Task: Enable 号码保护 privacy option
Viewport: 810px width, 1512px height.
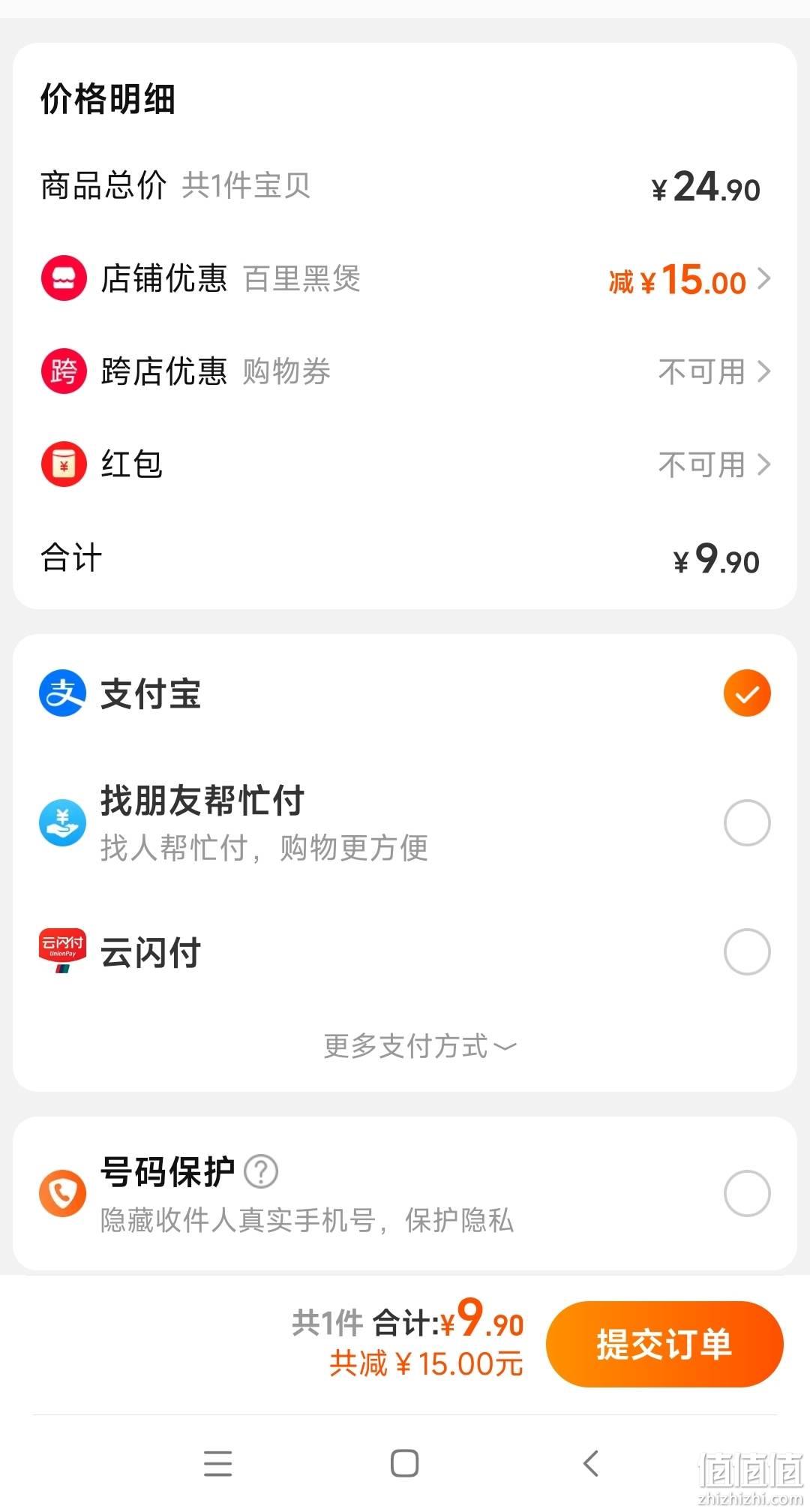Action: coord(747,1192)
